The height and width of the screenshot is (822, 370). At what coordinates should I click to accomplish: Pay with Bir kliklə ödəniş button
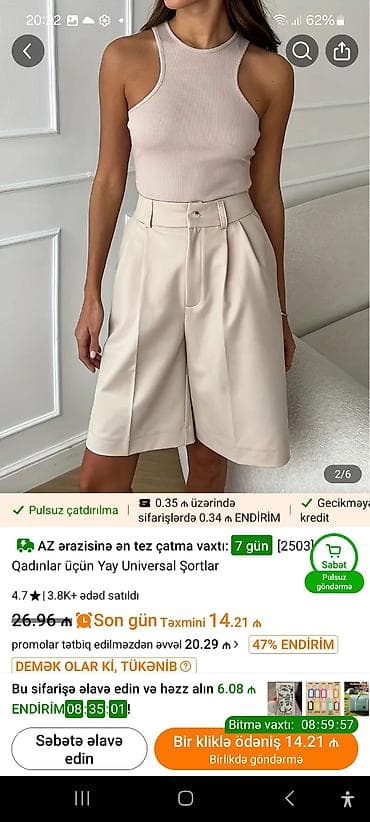click(x=256, y=749)
